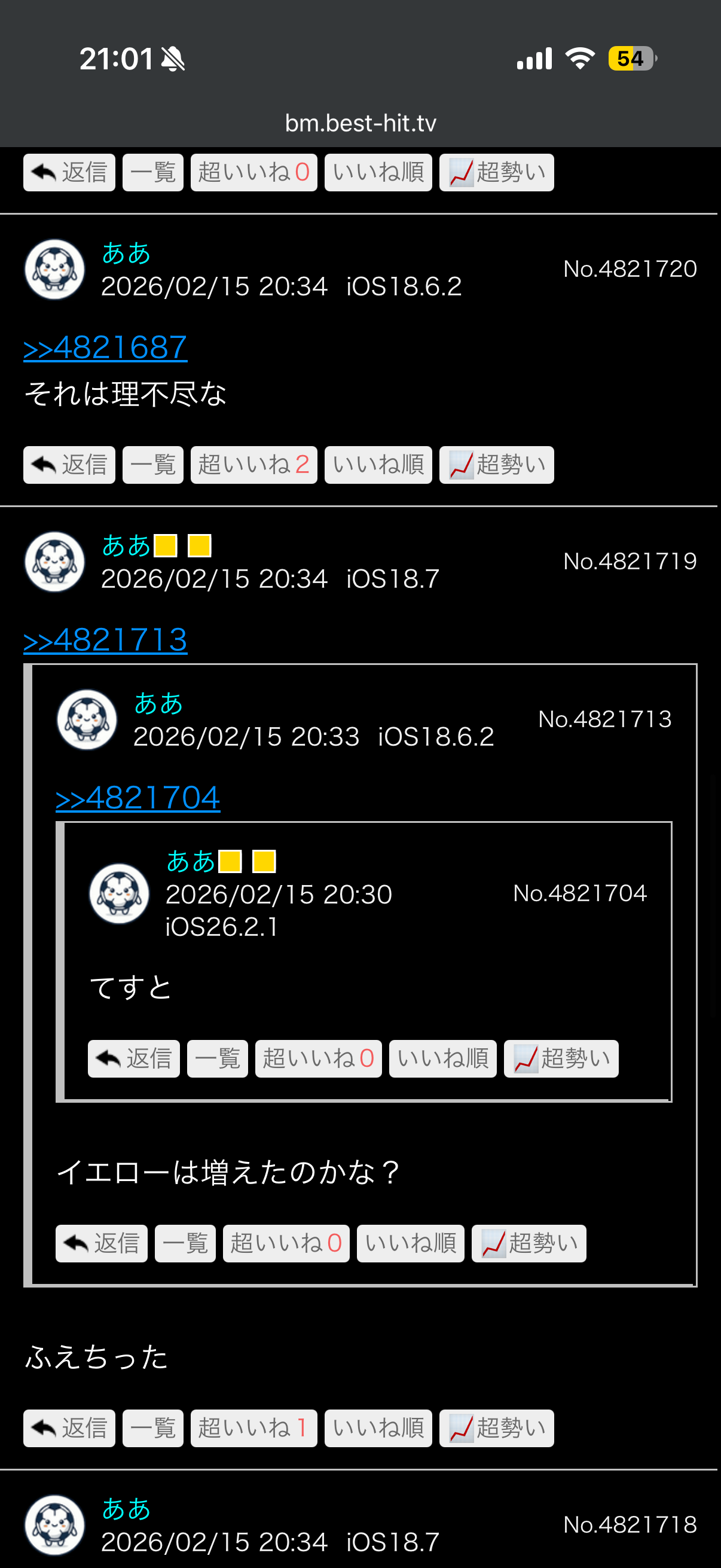This screenshot has height=1568, width=721.
Task: Tap 超いいね 1 on the ふえちった post
Action: pyautogui.click(x=253, y=1428)
